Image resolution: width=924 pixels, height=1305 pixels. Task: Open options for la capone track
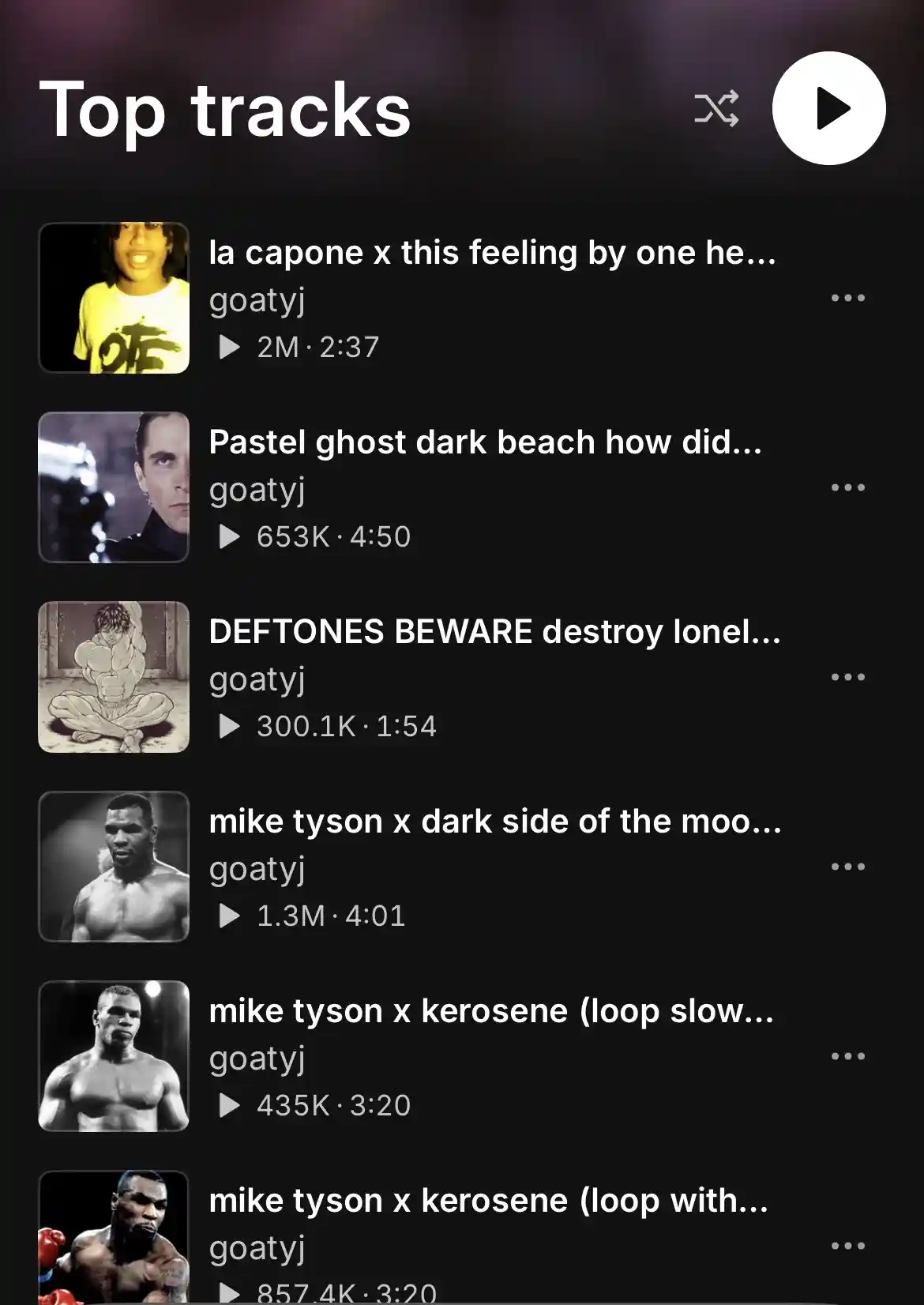847,299
